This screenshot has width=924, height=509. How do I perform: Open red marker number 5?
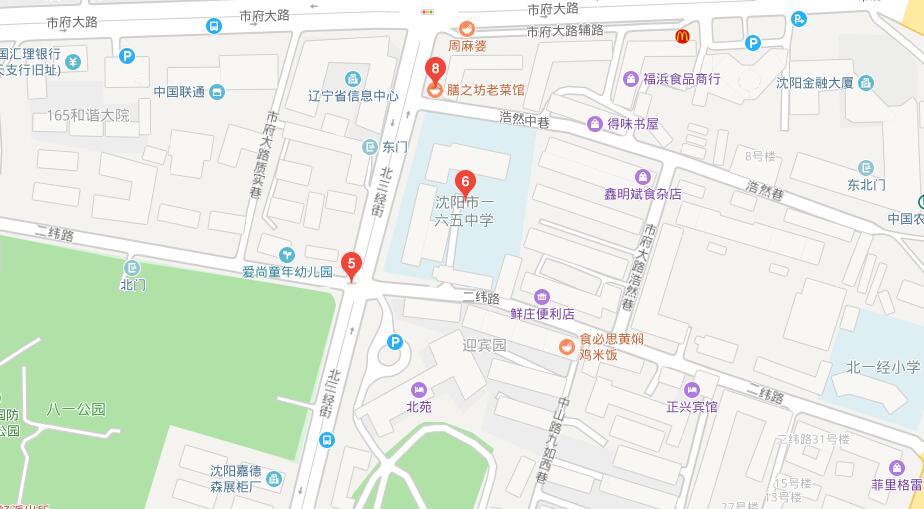pyautogui.click(x=351, y=264)
